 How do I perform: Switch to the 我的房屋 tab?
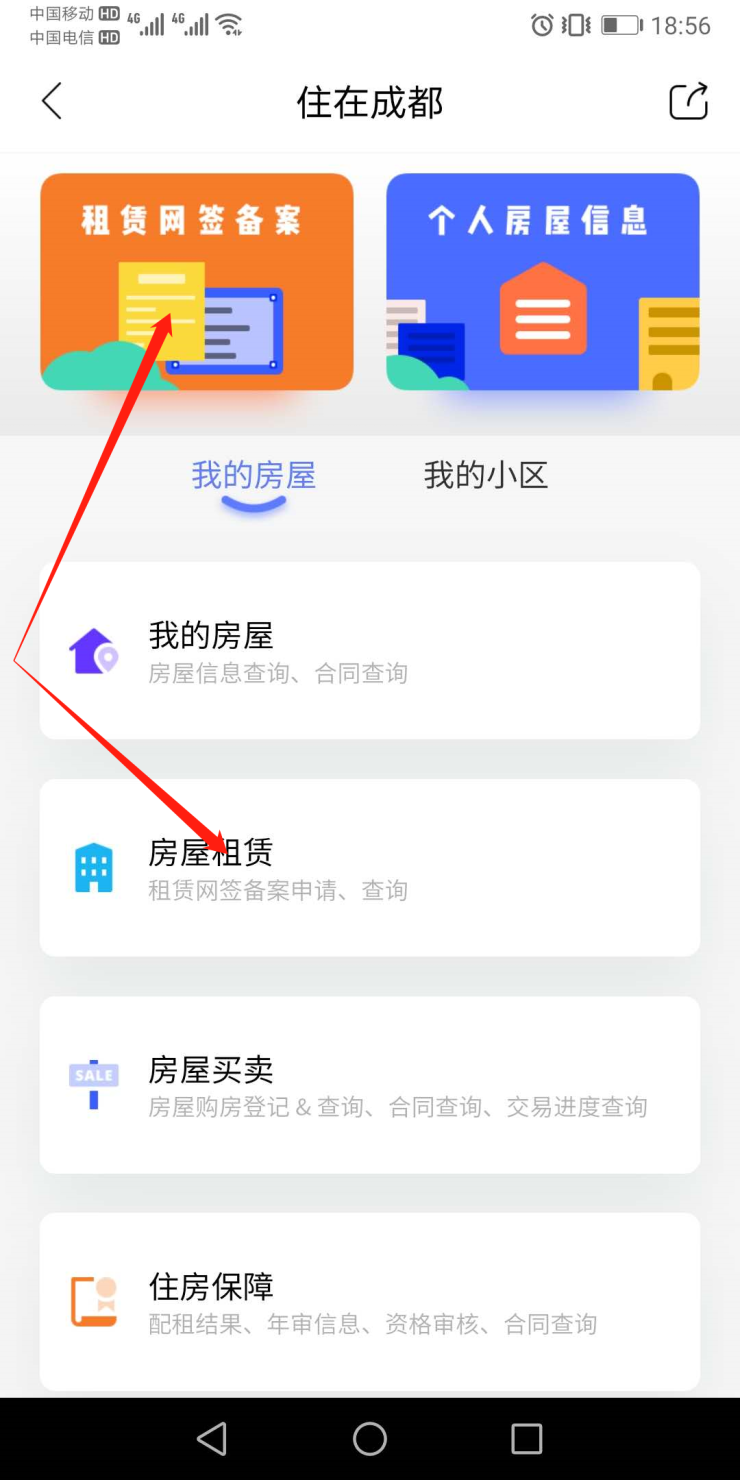coord(254,476)
